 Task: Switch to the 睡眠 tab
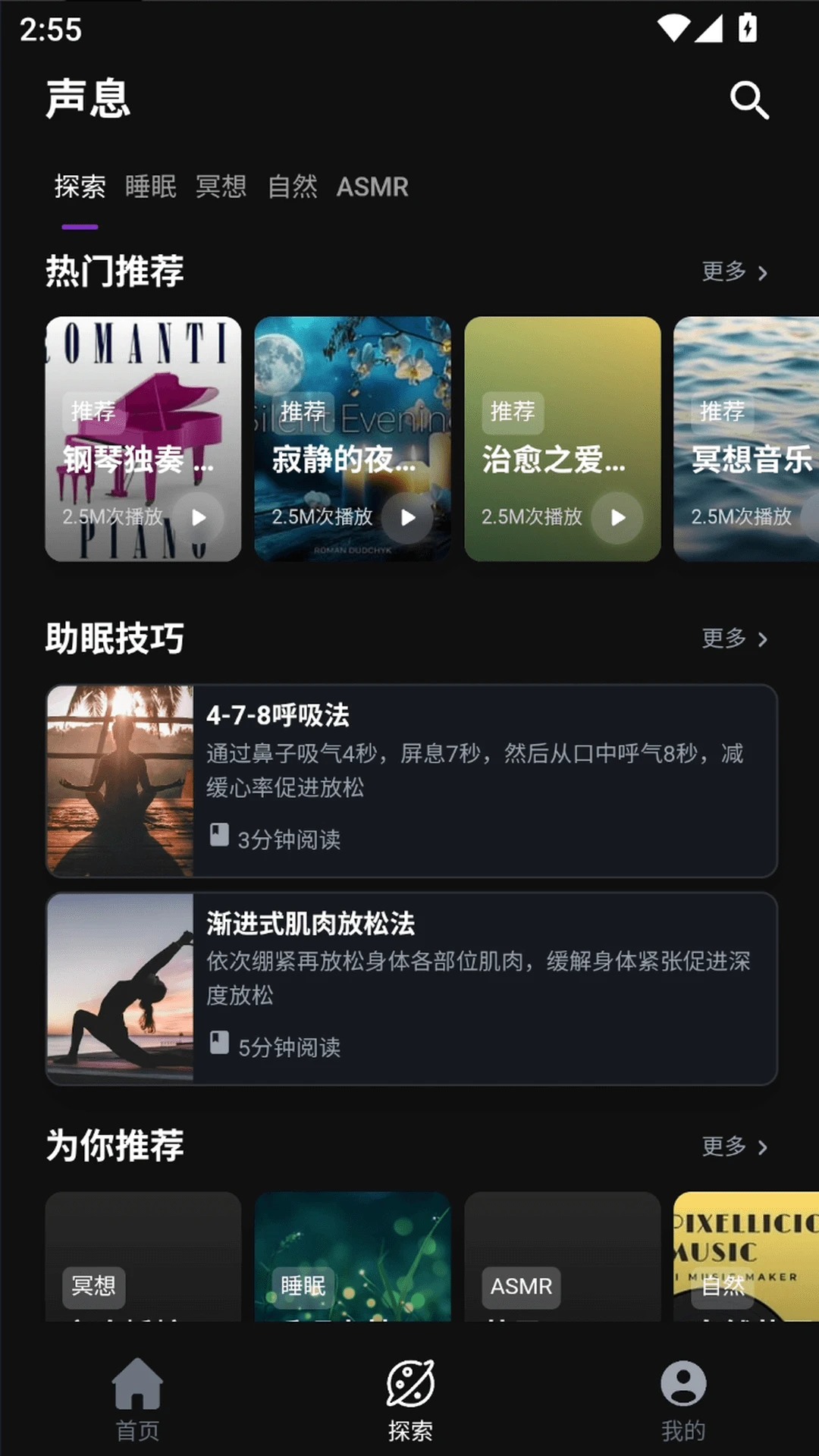[150, 187]
